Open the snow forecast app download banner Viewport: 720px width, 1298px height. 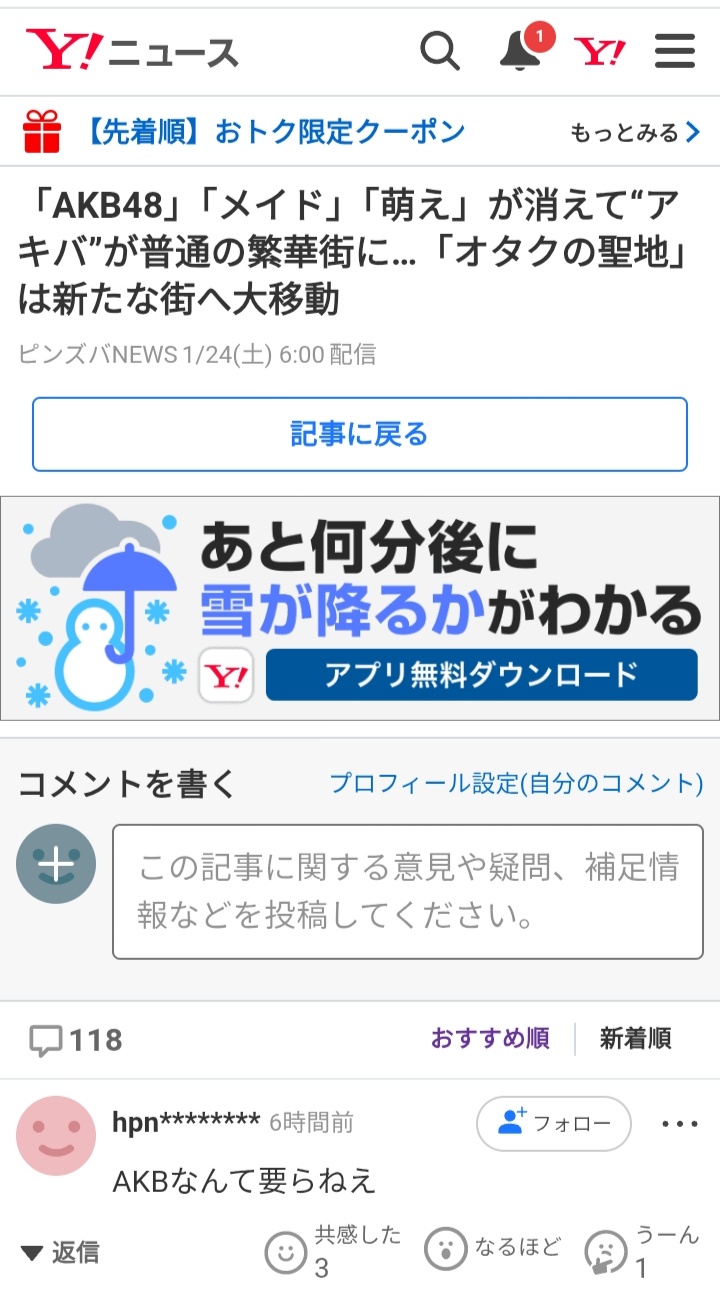click(360, 608)
